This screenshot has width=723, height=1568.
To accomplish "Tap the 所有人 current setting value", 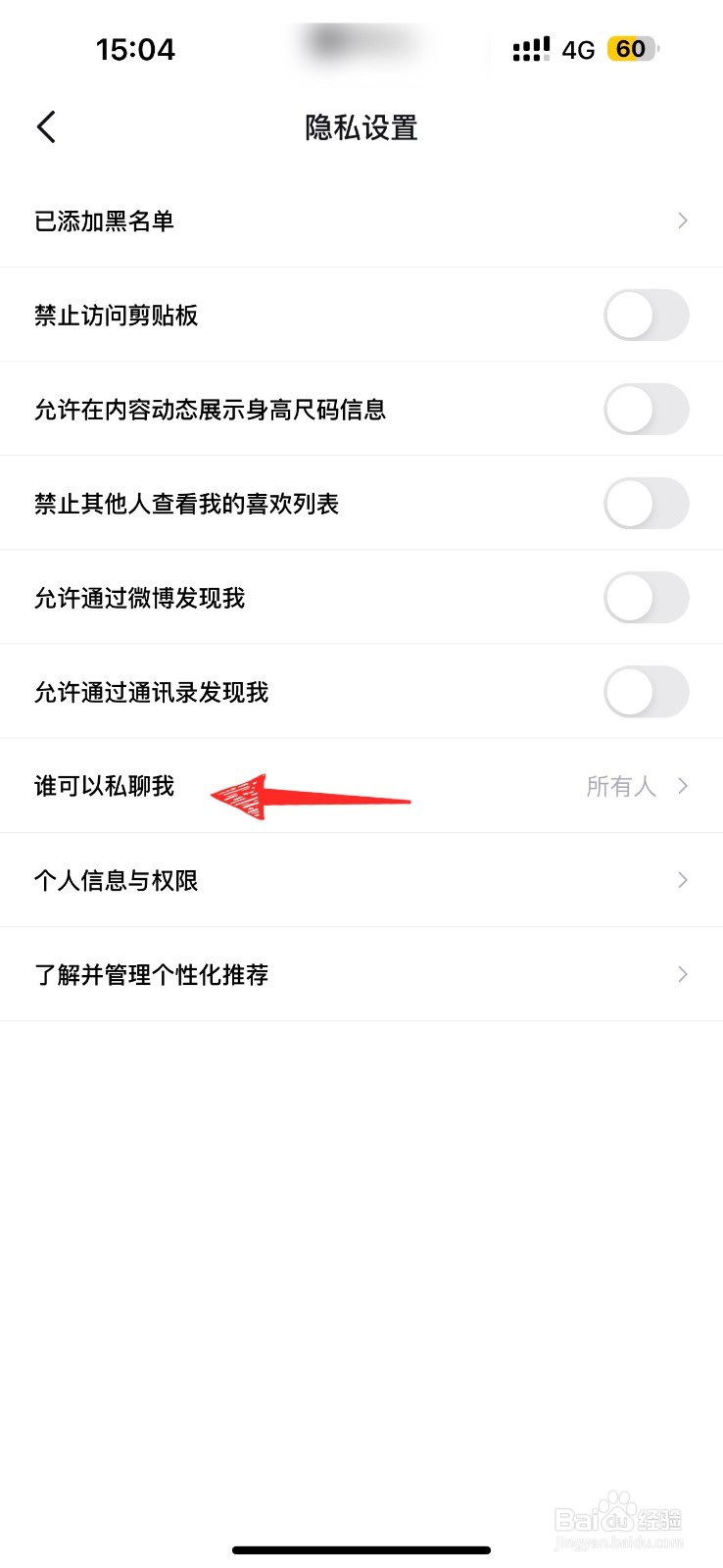I will [622, 785].
